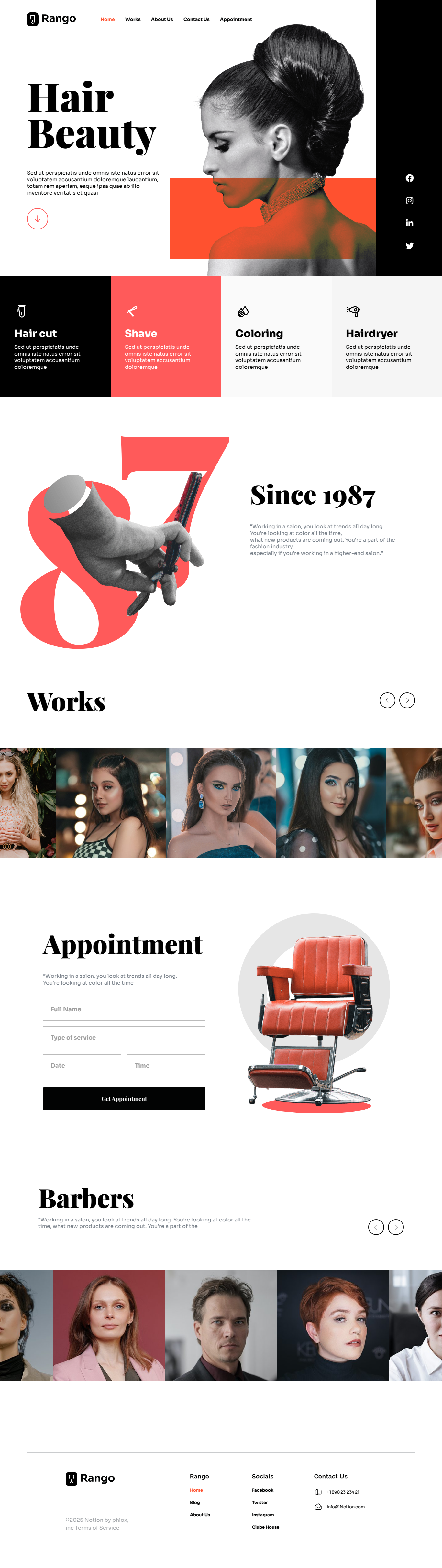Open the footer Blog link

click(194, 1502)
